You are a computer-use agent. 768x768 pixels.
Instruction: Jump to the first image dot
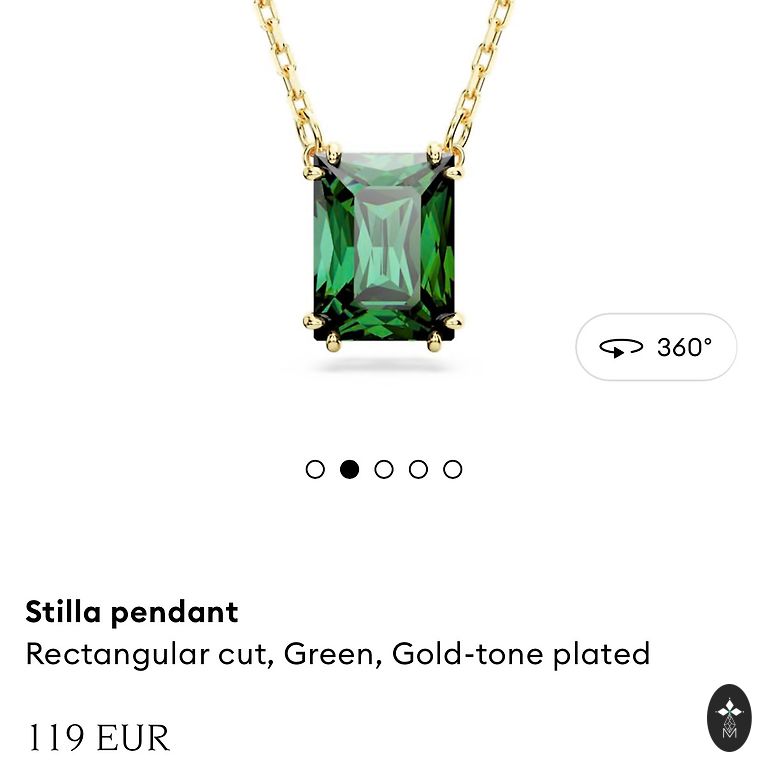[x=315, y=469]
